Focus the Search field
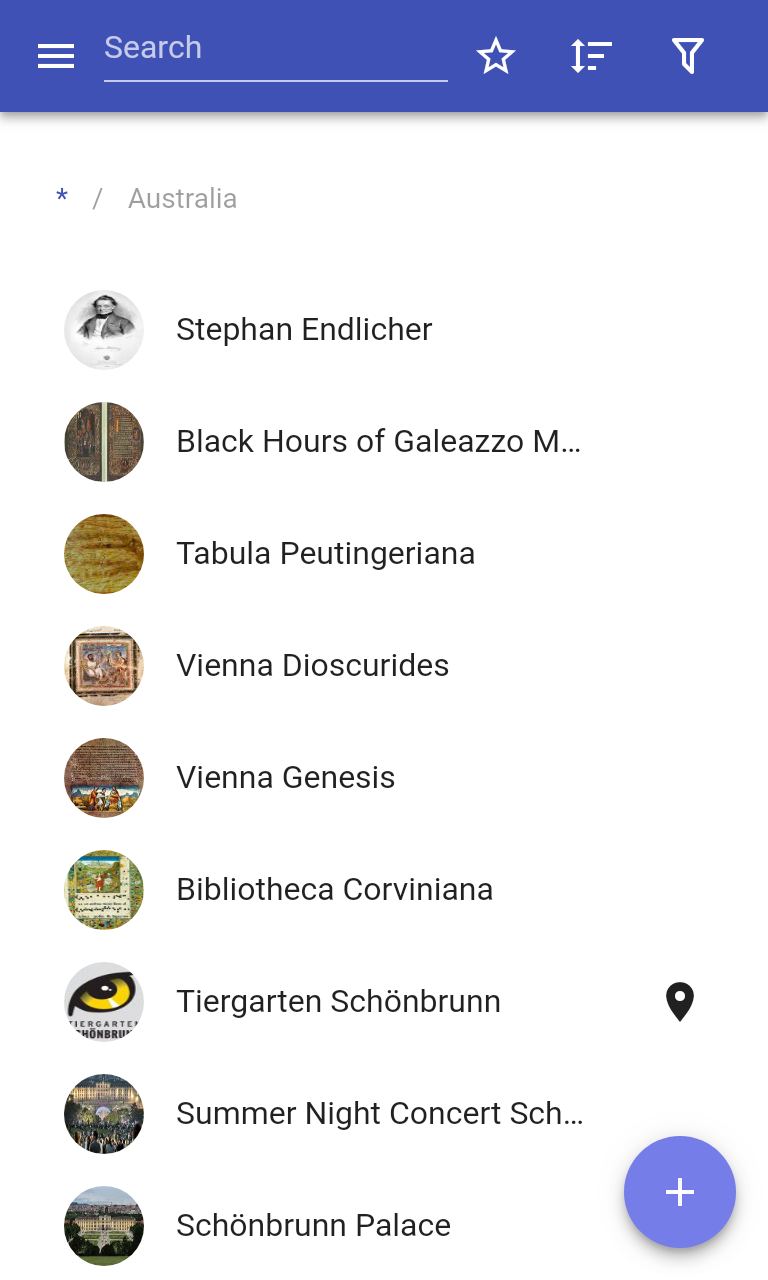Image resolution: width=768 pixels, height=1280 pixels. tap(275, 49)
